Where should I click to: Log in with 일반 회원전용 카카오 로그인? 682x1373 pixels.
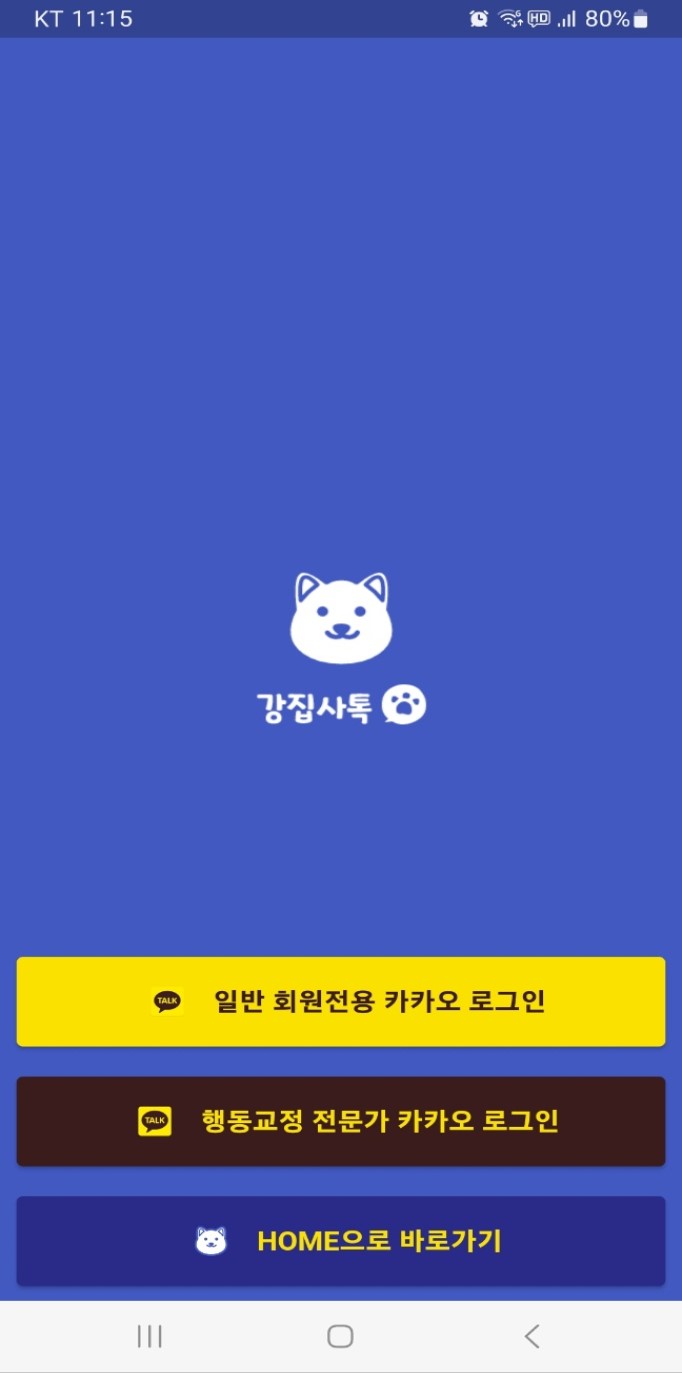click(340, 1001)
